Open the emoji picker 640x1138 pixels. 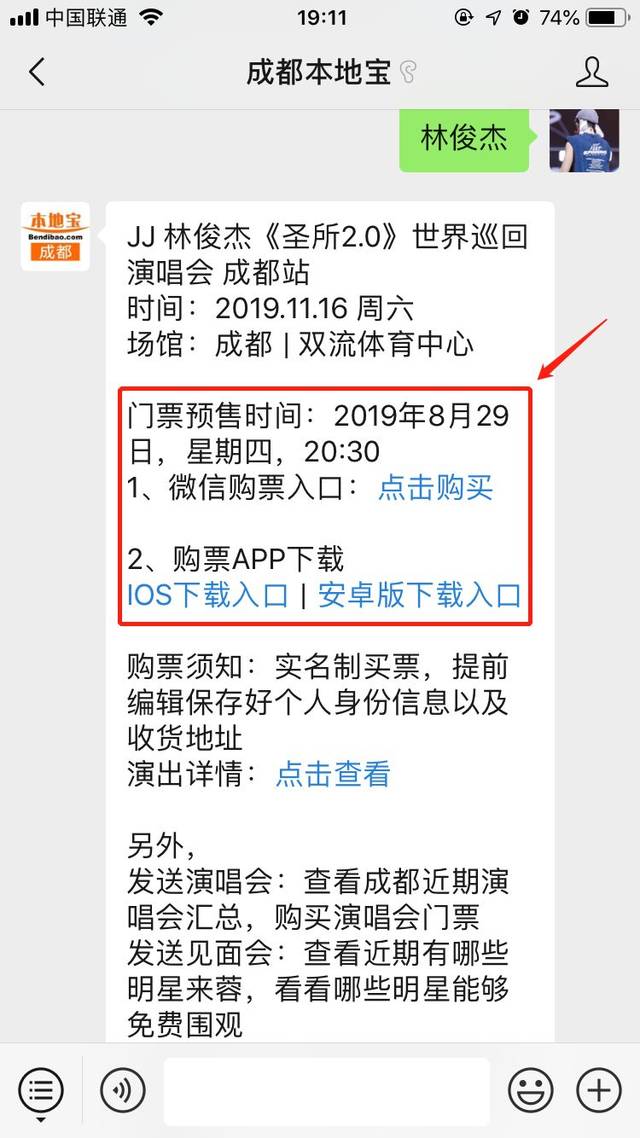[x=530, y=1089]
